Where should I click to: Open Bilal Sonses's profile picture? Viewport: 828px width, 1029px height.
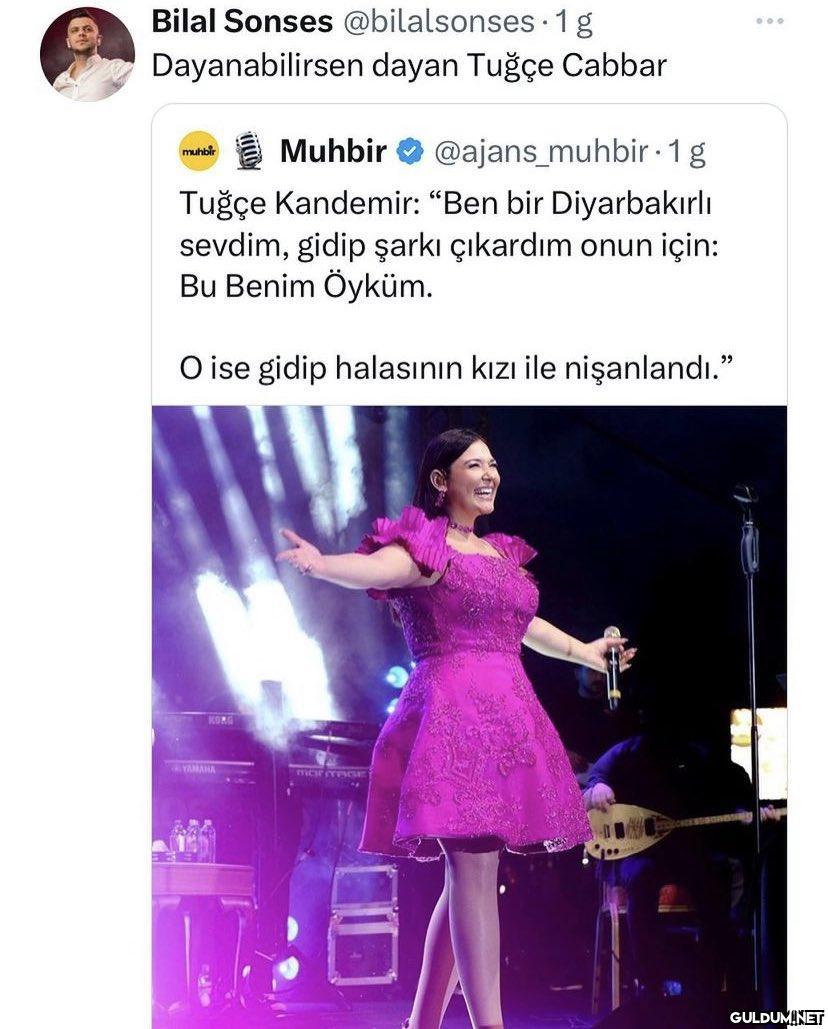click(87, 54)
